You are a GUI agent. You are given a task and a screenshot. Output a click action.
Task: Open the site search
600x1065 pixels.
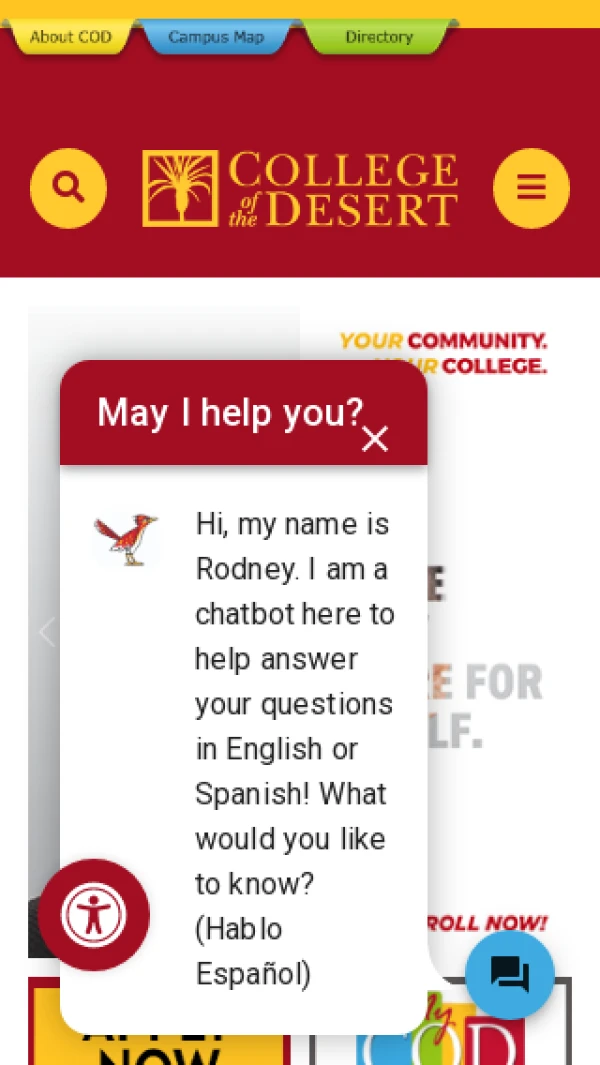(68, 188)
